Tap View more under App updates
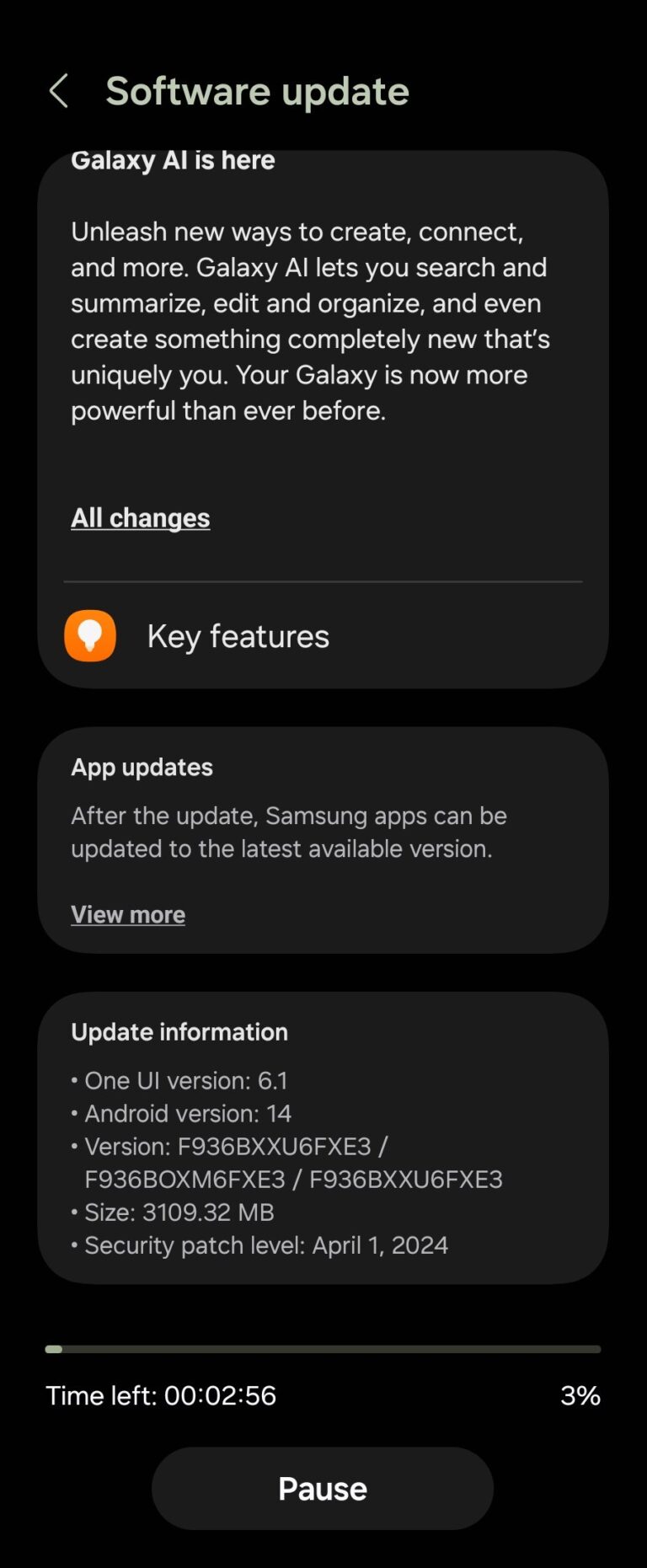The height and width of the screenshot is (1568, 647). [128, 914]
